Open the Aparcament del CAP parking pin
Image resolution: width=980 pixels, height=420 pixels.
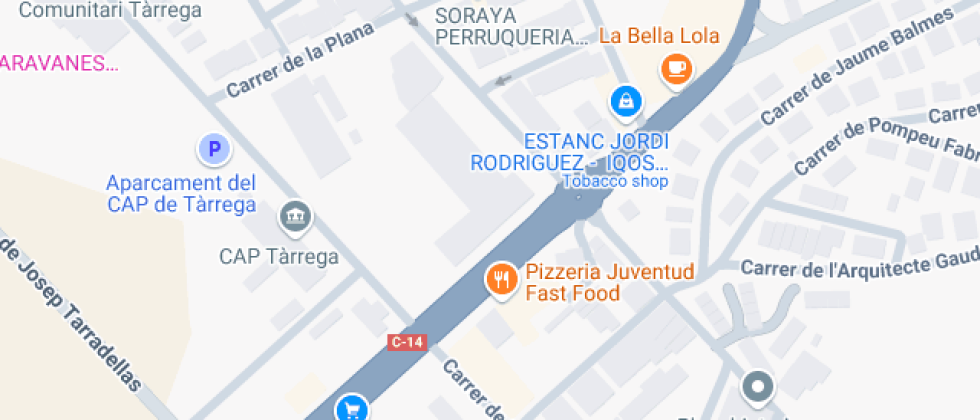(x=213, y=151)
